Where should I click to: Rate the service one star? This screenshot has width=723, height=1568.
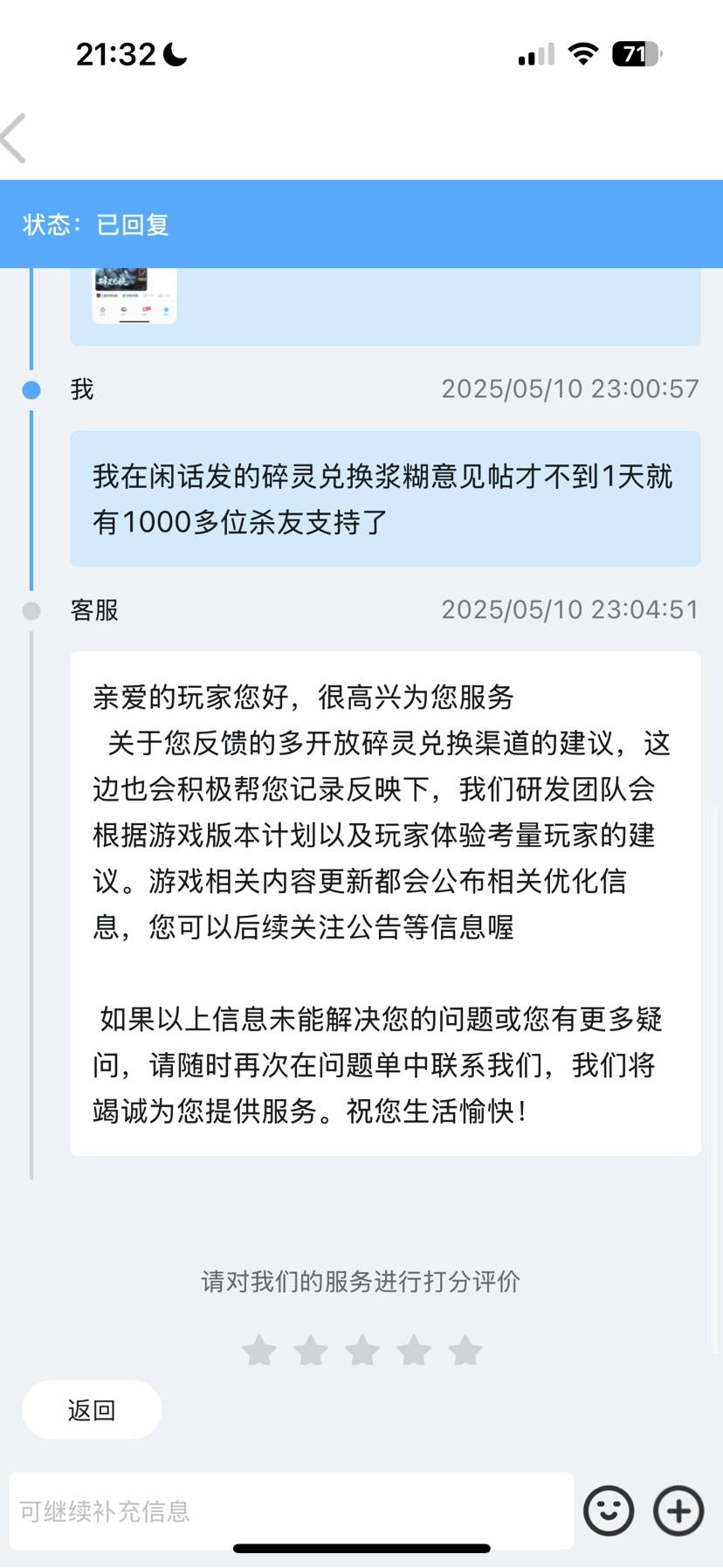coord(259,1351)
